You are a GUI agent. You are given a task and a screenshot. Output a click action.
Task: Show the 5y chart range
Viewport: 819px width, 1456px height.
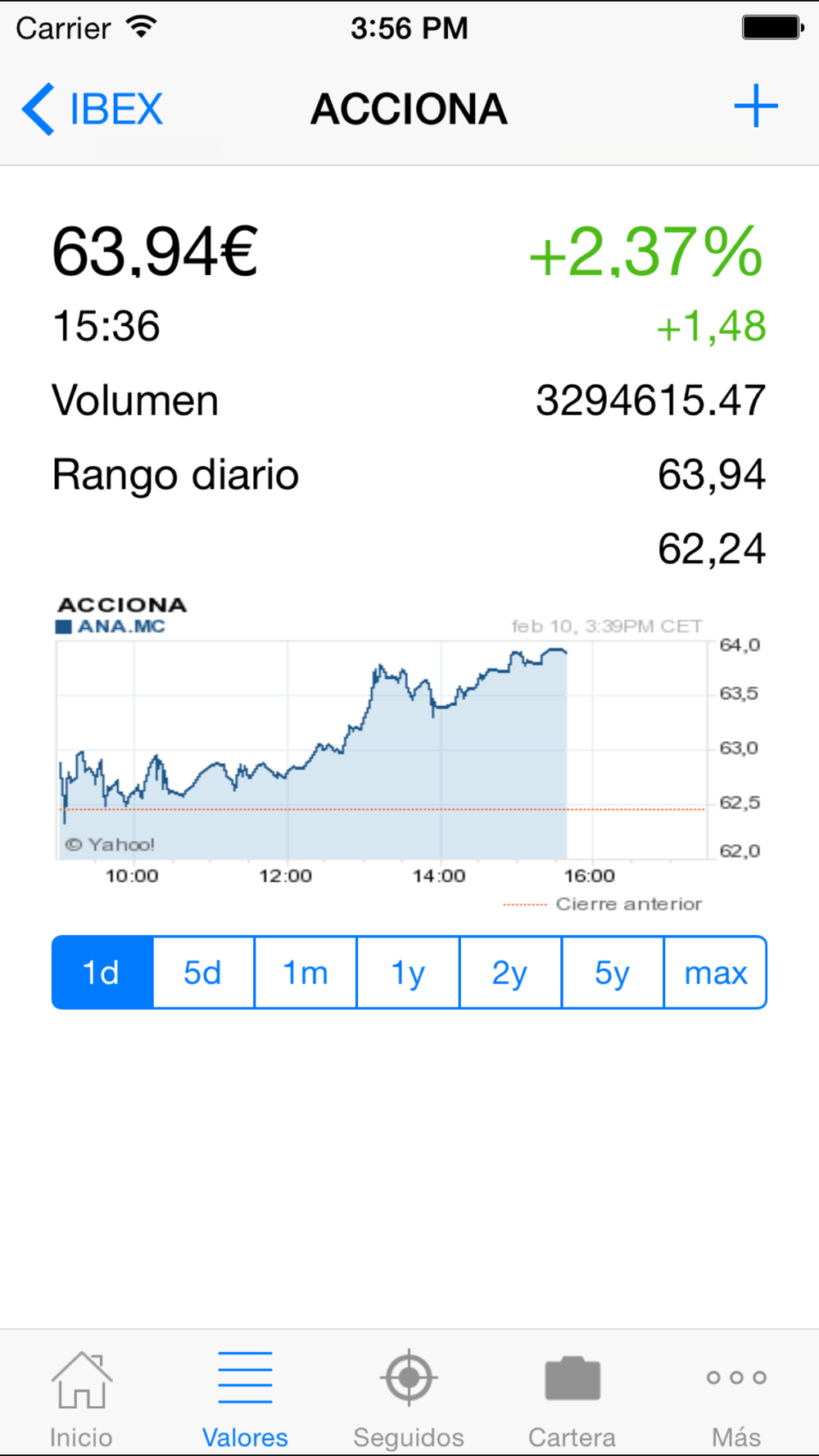(x=613, y=972)
